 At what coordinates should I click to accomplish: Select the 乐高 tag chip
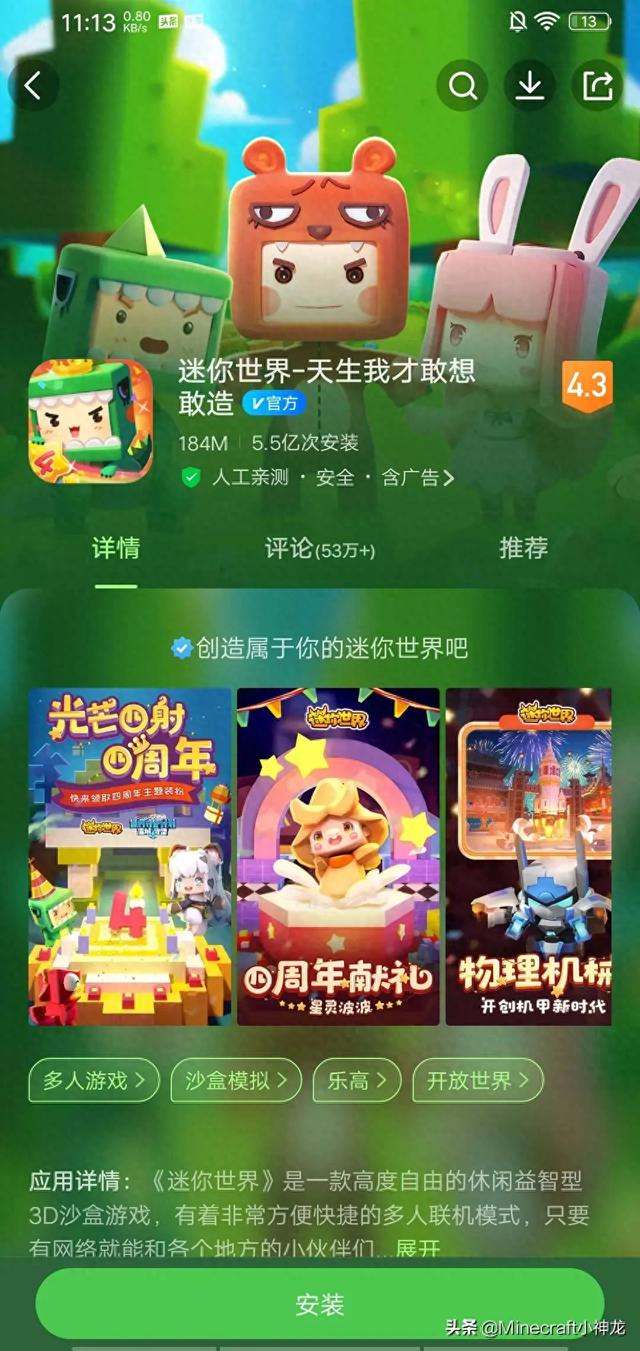357,1080
